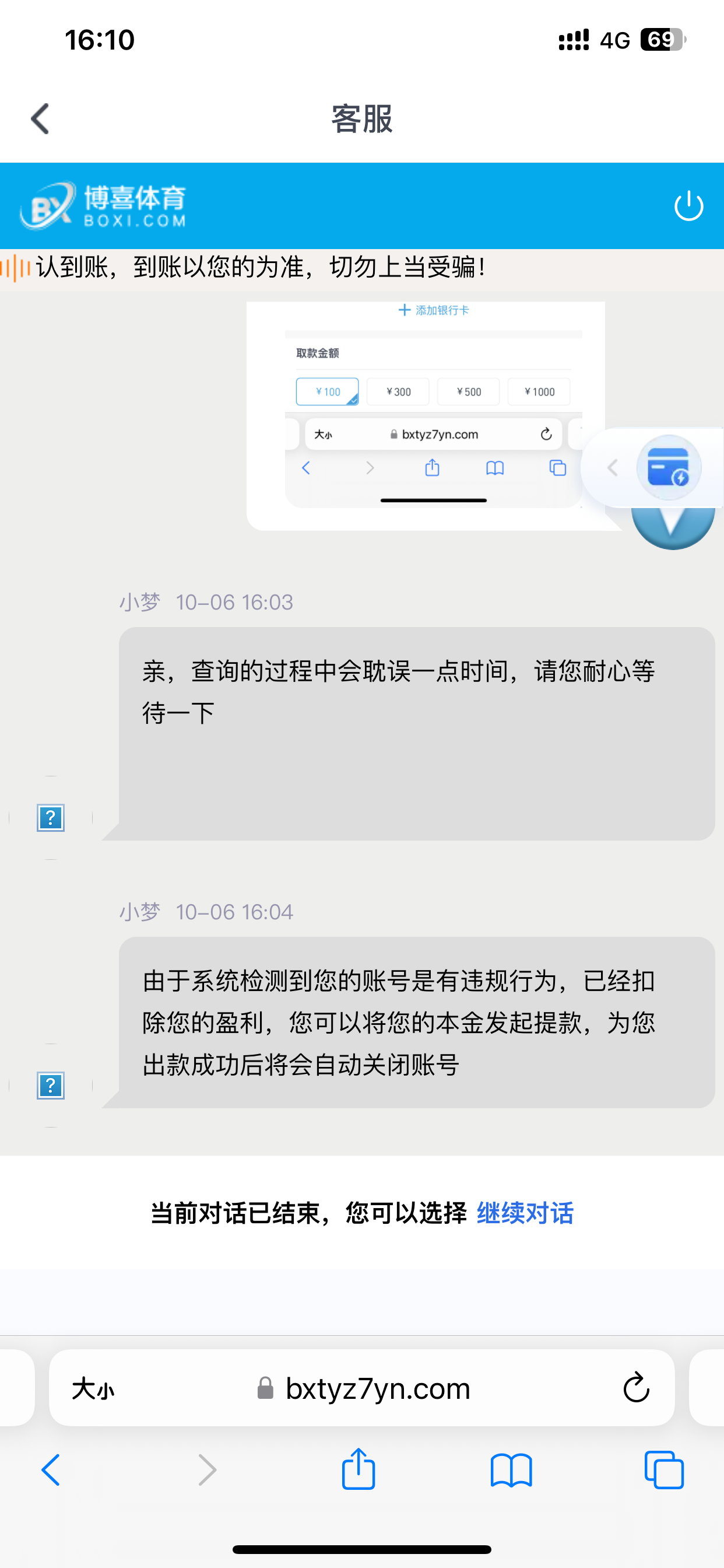Tap the 博喜体育 BOXI.COM logo
Viewport: 724px width, 1568px height.
coord(107,205)
